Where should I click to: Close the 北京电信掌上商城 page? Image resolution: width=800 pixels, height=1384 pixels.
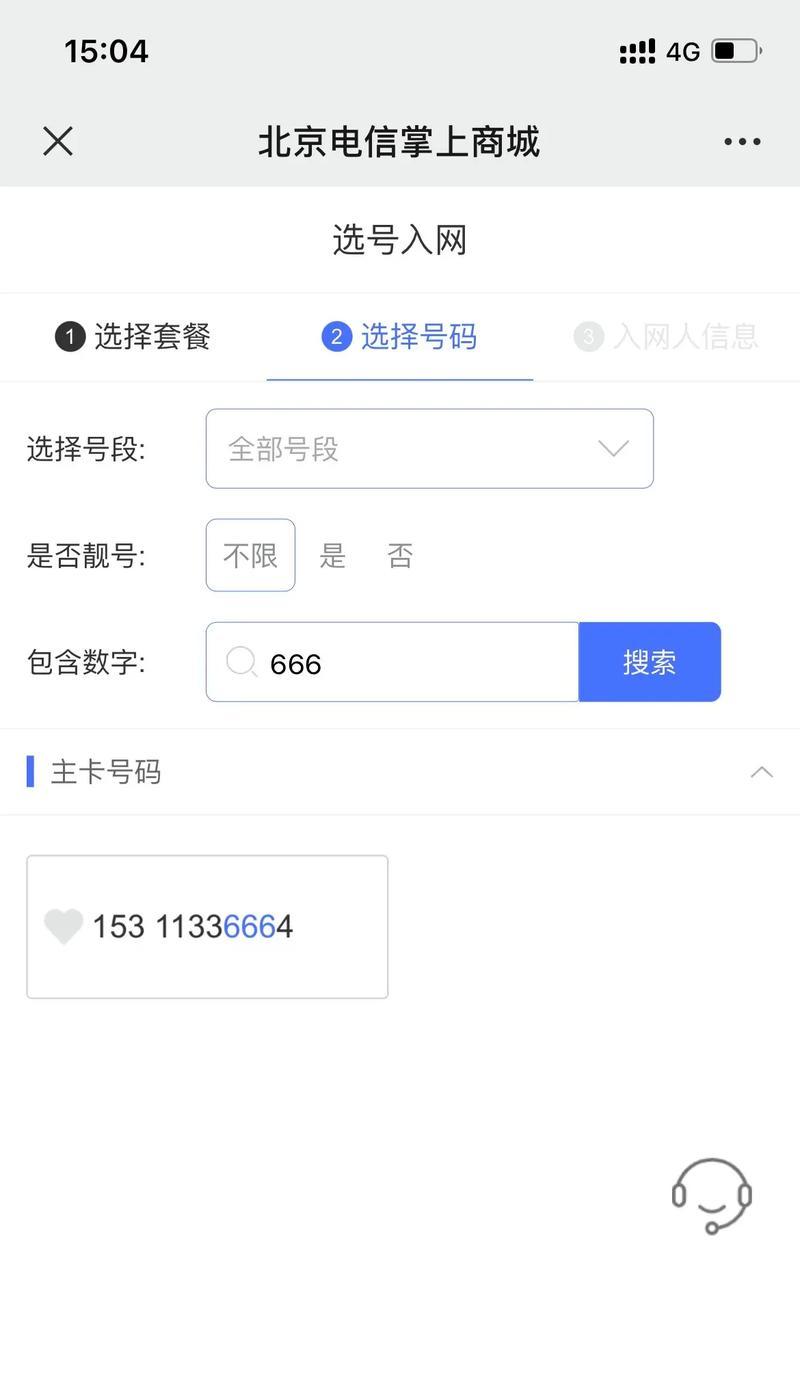[x=58, y=141]
